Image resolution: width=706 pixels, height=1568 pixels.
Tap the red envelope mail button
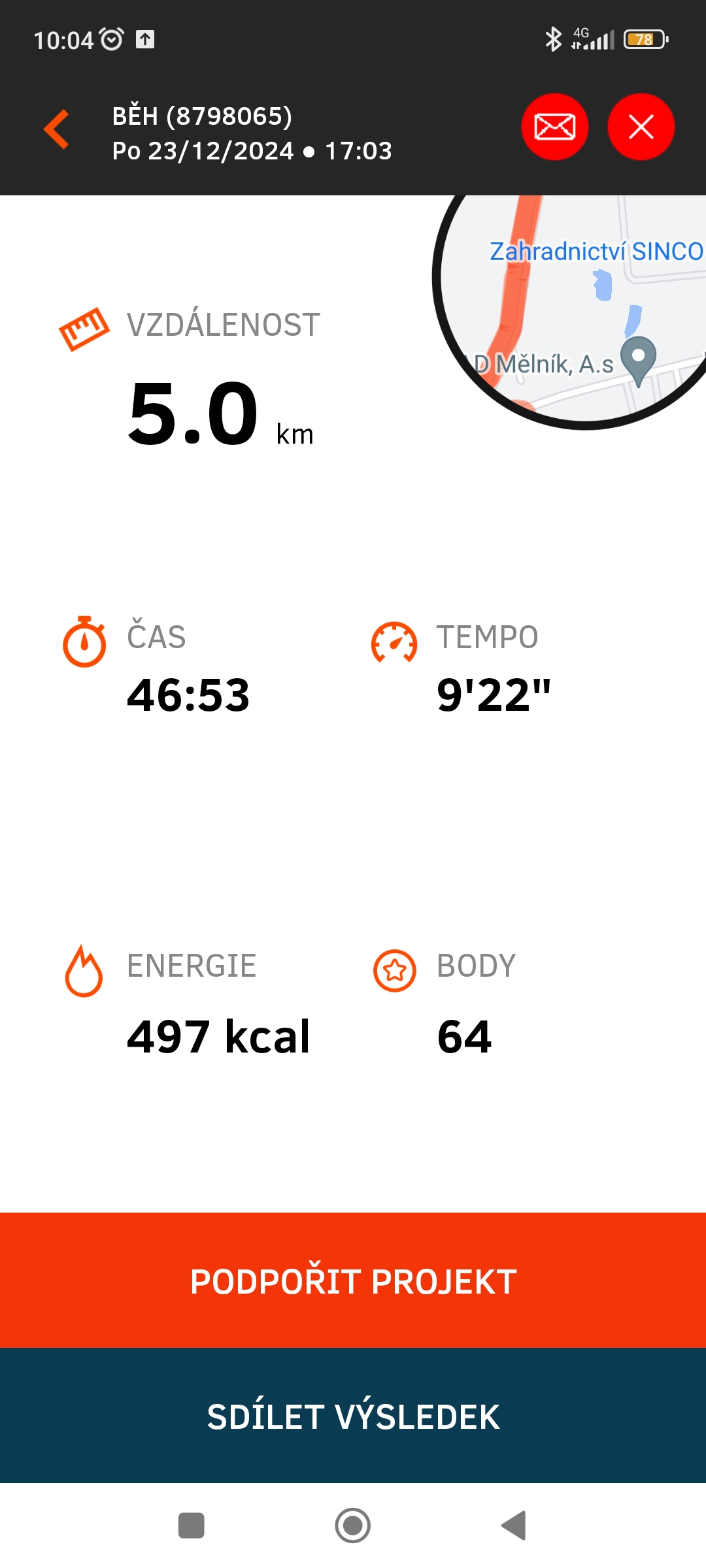[x=554, y=127]
